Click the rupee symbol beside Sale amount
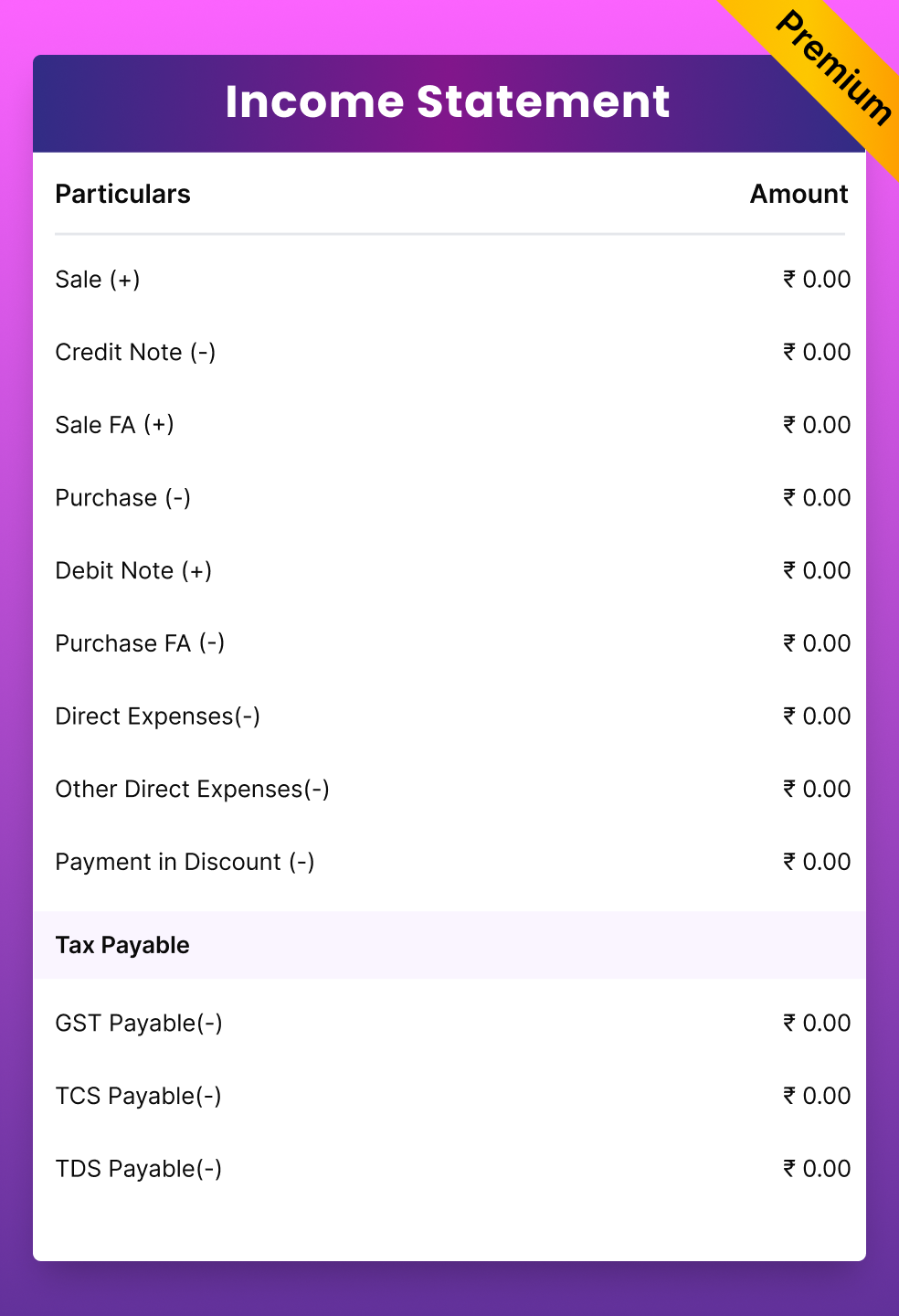Screen dimensions: 899x1316 (788, 279)
